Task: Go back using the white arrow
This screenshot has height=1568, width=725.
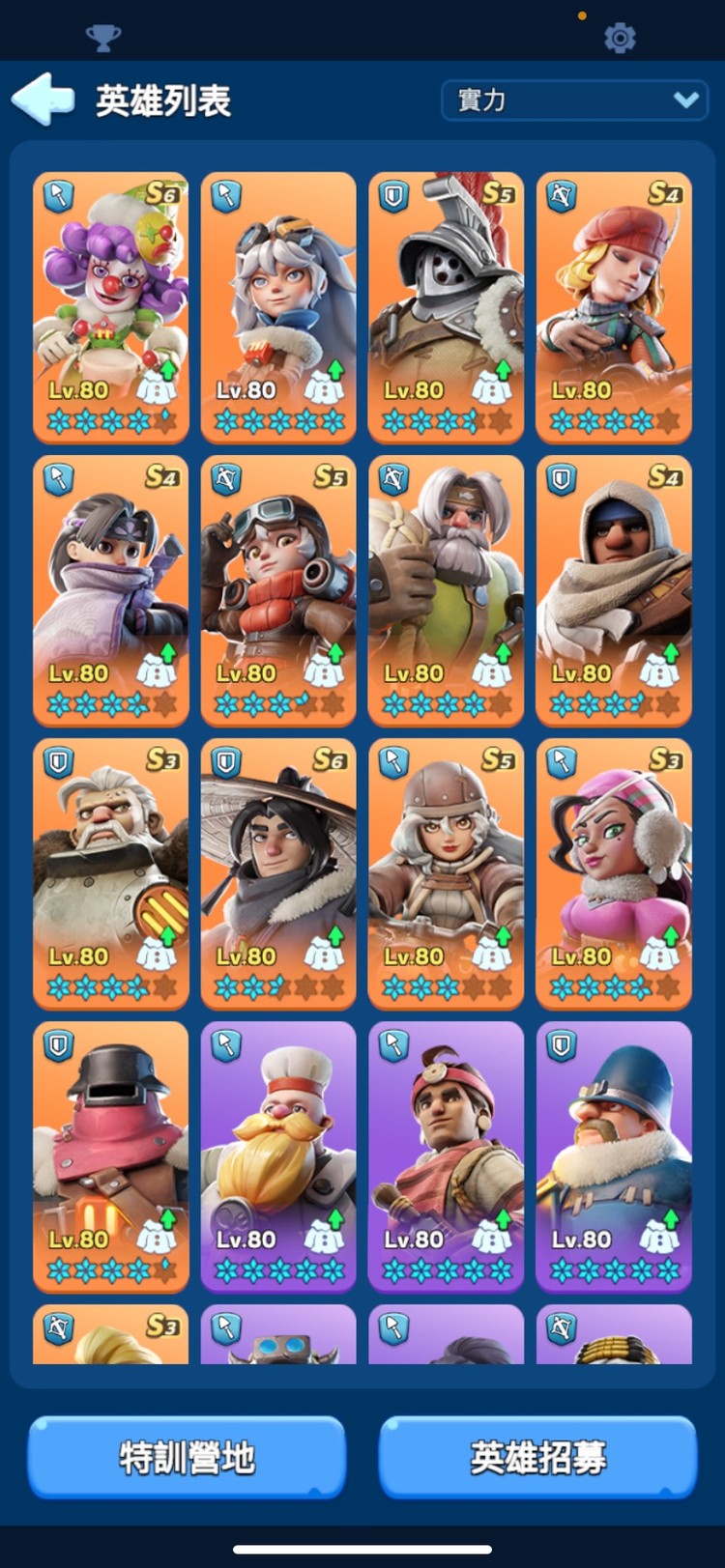Action: point(43,100)
